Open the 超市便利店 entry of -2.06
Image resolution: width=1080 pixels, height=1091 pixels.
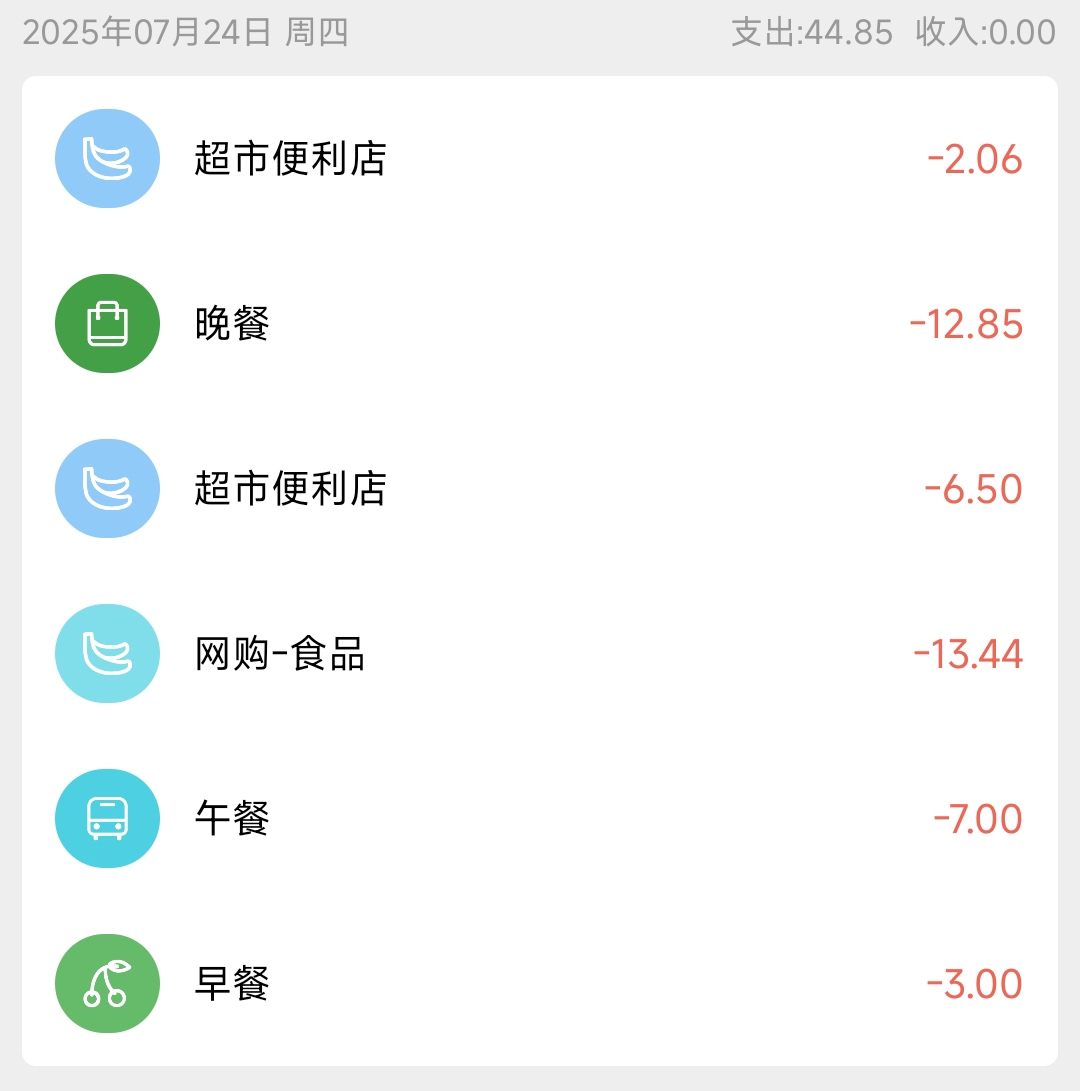(540, 159)
